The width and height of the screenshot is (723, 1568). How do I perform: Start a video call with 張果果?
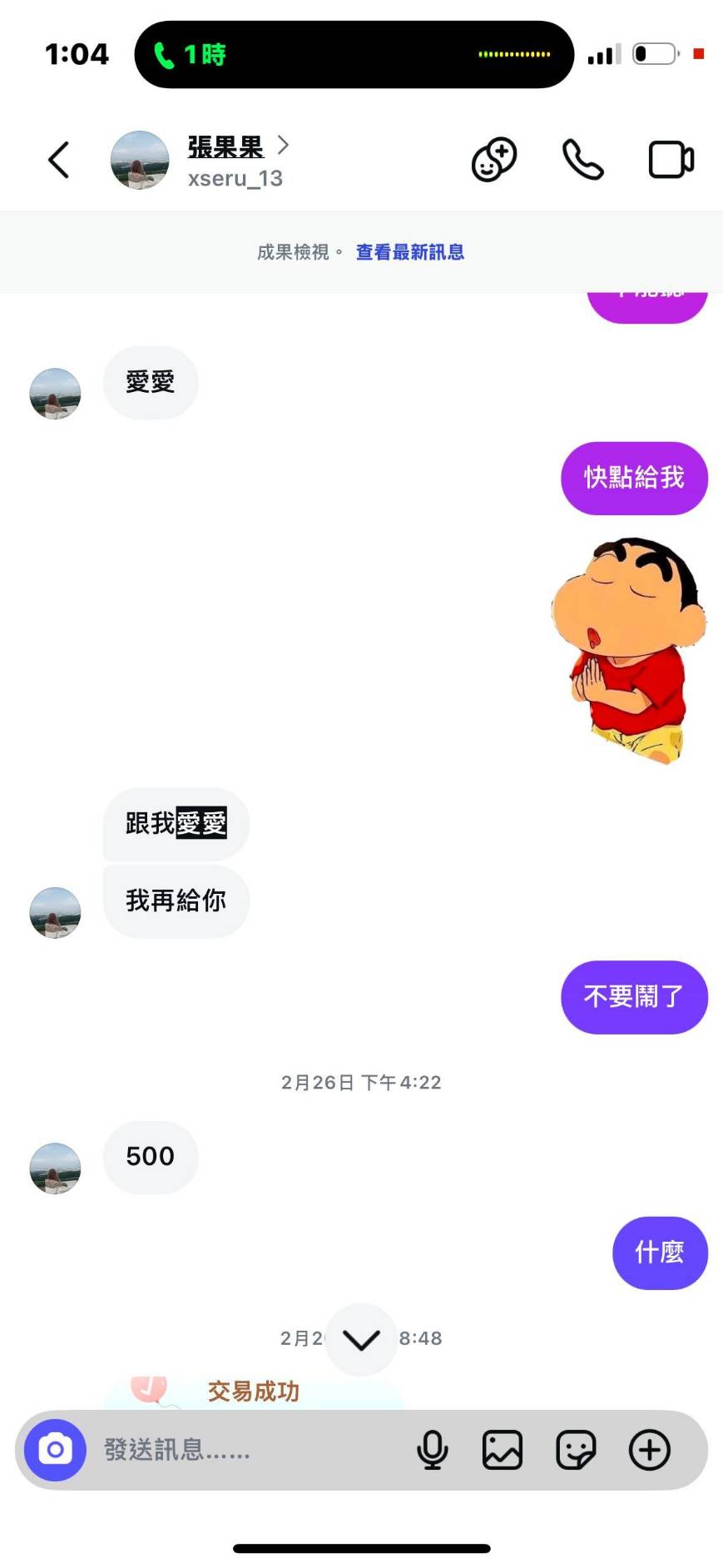click(x=671, y=160)
